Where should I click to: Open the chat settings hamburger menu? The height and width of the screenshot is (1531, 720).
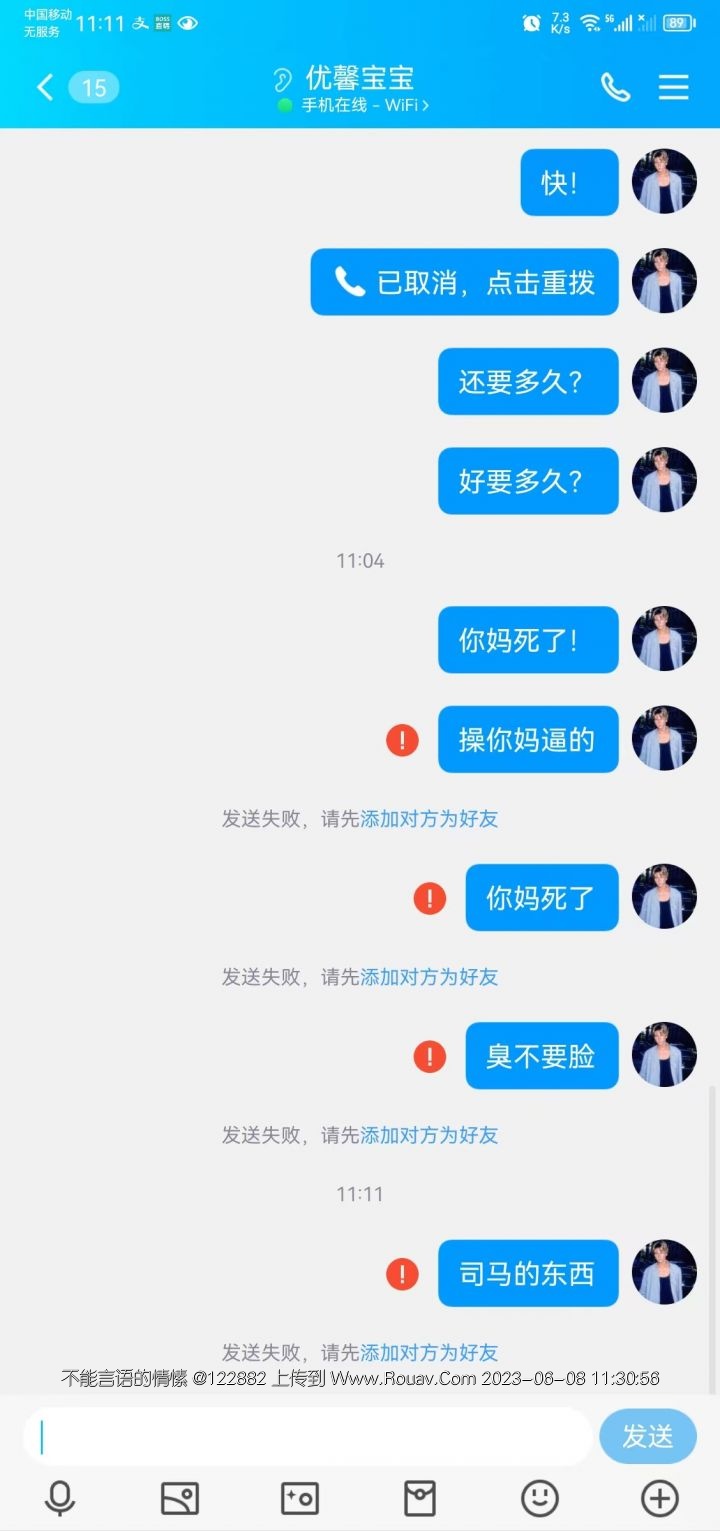pos(674,88)
